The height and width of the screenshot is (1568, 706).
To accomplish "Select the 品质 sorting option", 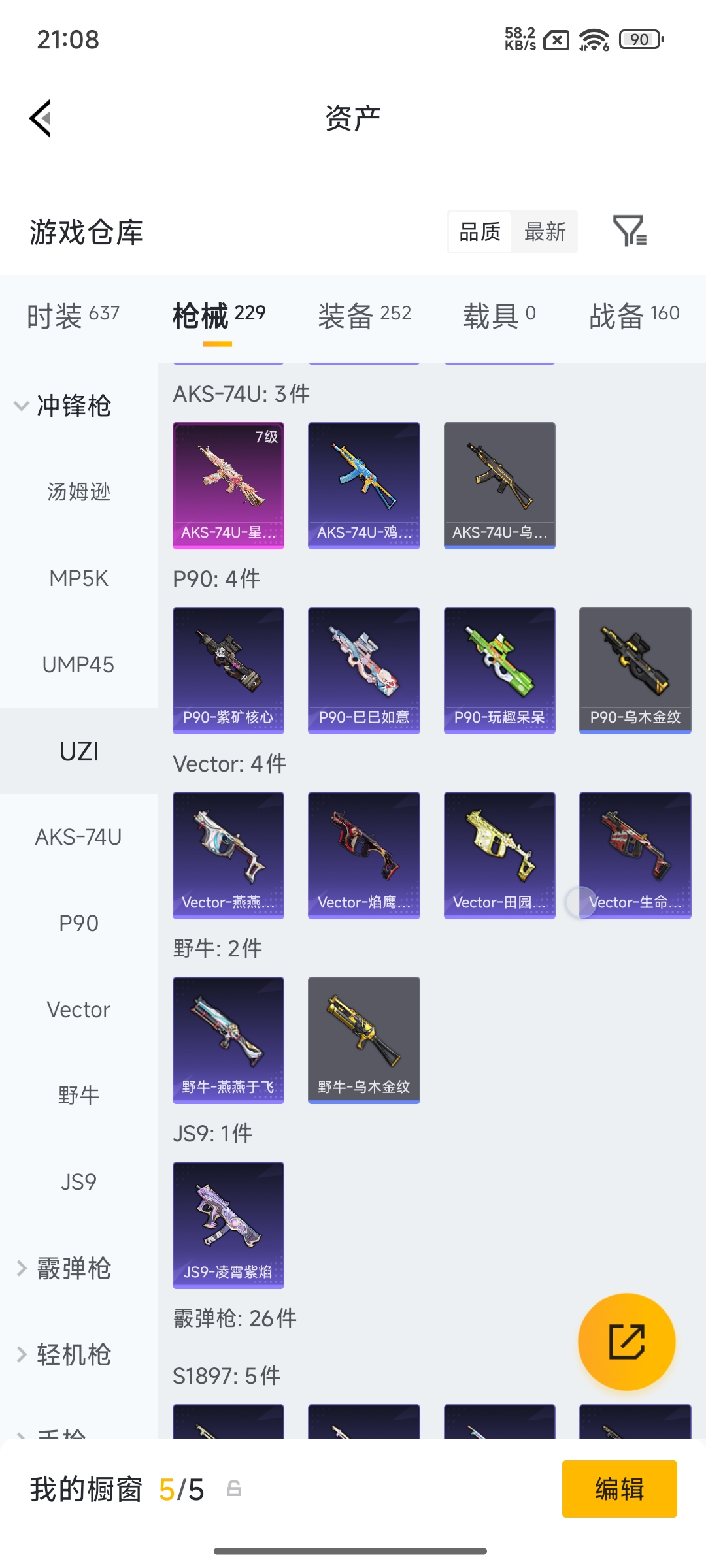I will pos(480,231).
